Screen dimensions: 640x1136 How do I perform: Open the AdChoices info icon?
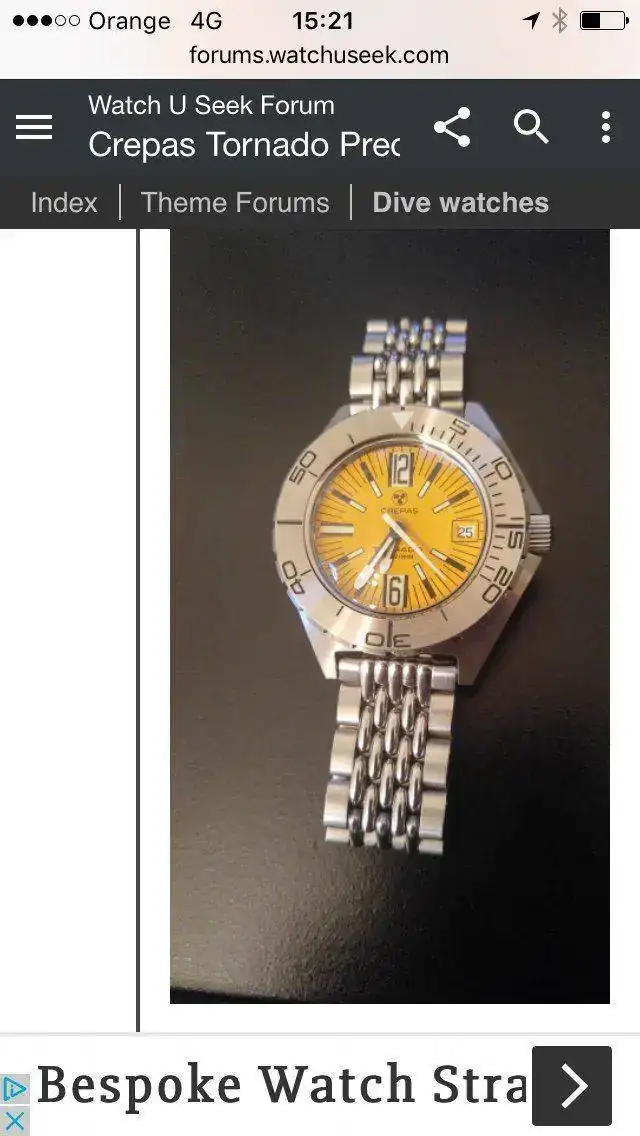[14, 1089]
